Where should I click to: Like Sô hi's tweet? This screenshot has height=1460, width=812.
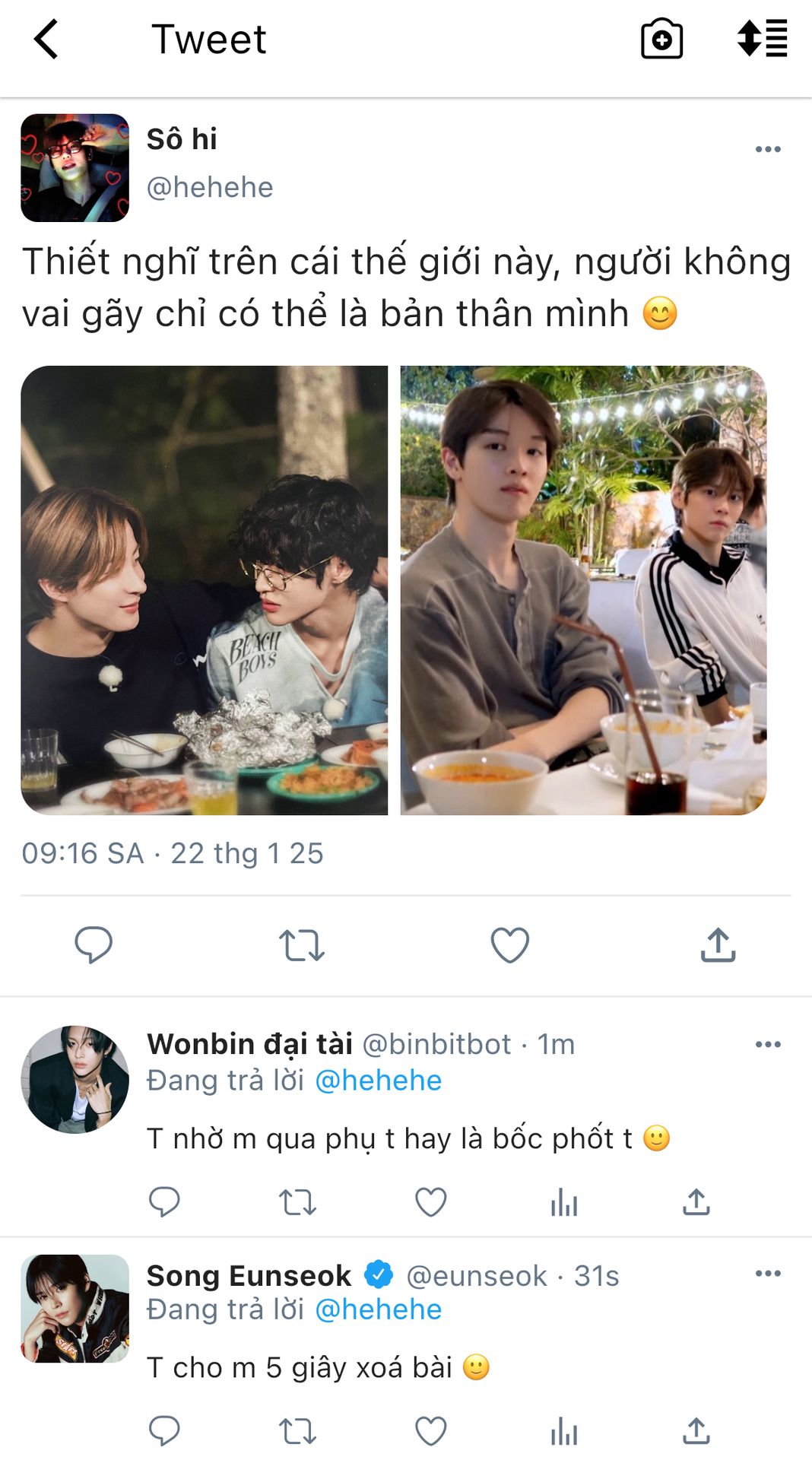pyautogui.click(x=509, y=945)
